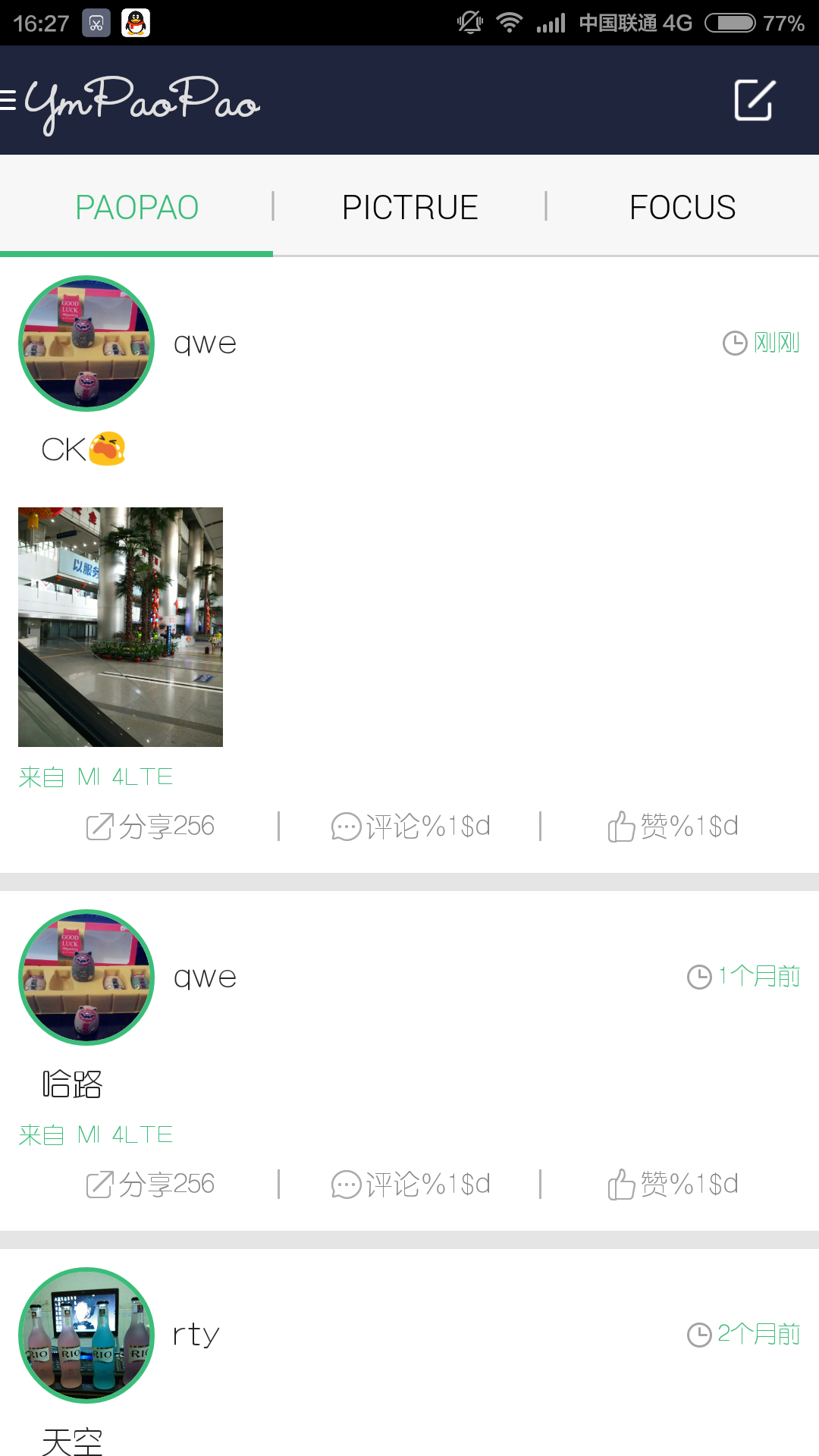Switch to the FOCUS tab
This screenshot has width=819, height=1456.
[682, 207]
